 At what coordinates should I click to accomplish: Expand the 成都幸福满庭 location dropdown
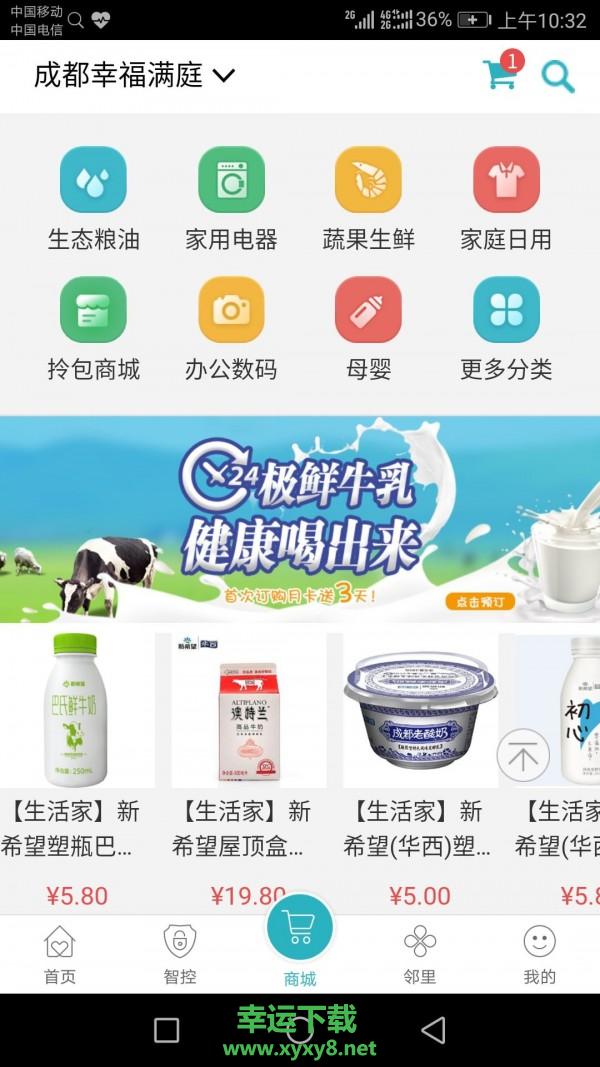coord(134,75)
